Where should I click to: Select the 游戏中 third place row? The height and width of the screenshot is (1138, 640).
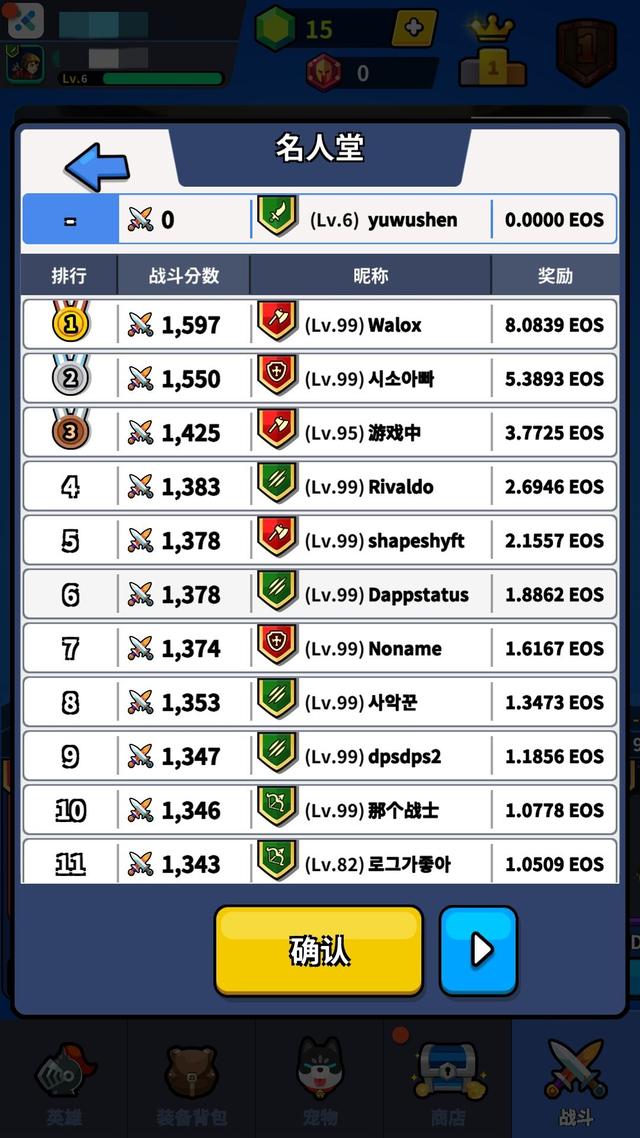pos(320,433)
